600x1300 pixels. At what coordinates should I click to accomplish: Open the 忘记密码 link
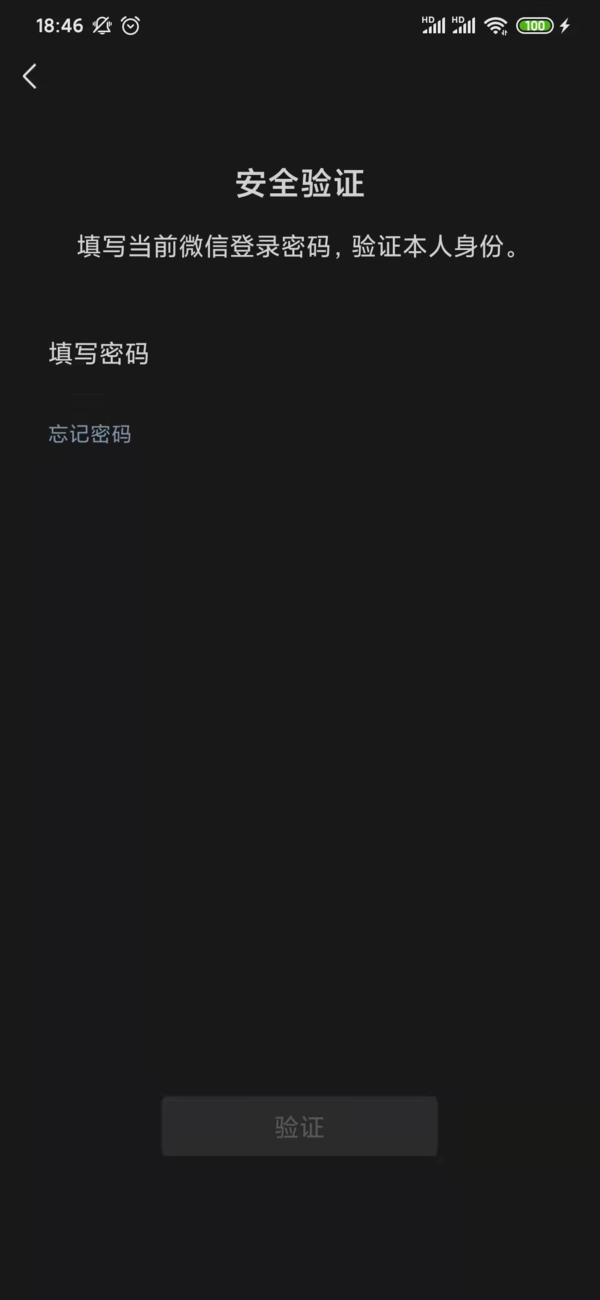point(90,434)
